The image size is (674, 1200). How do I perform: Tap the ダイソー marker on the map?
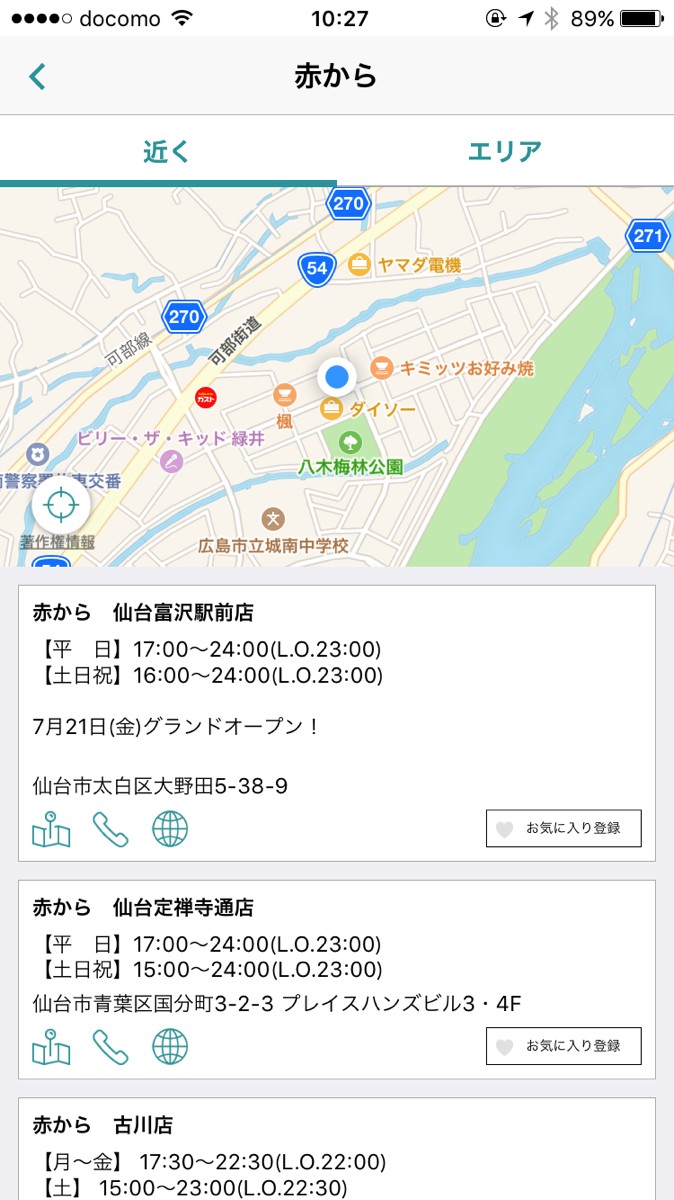click(332, 408)
